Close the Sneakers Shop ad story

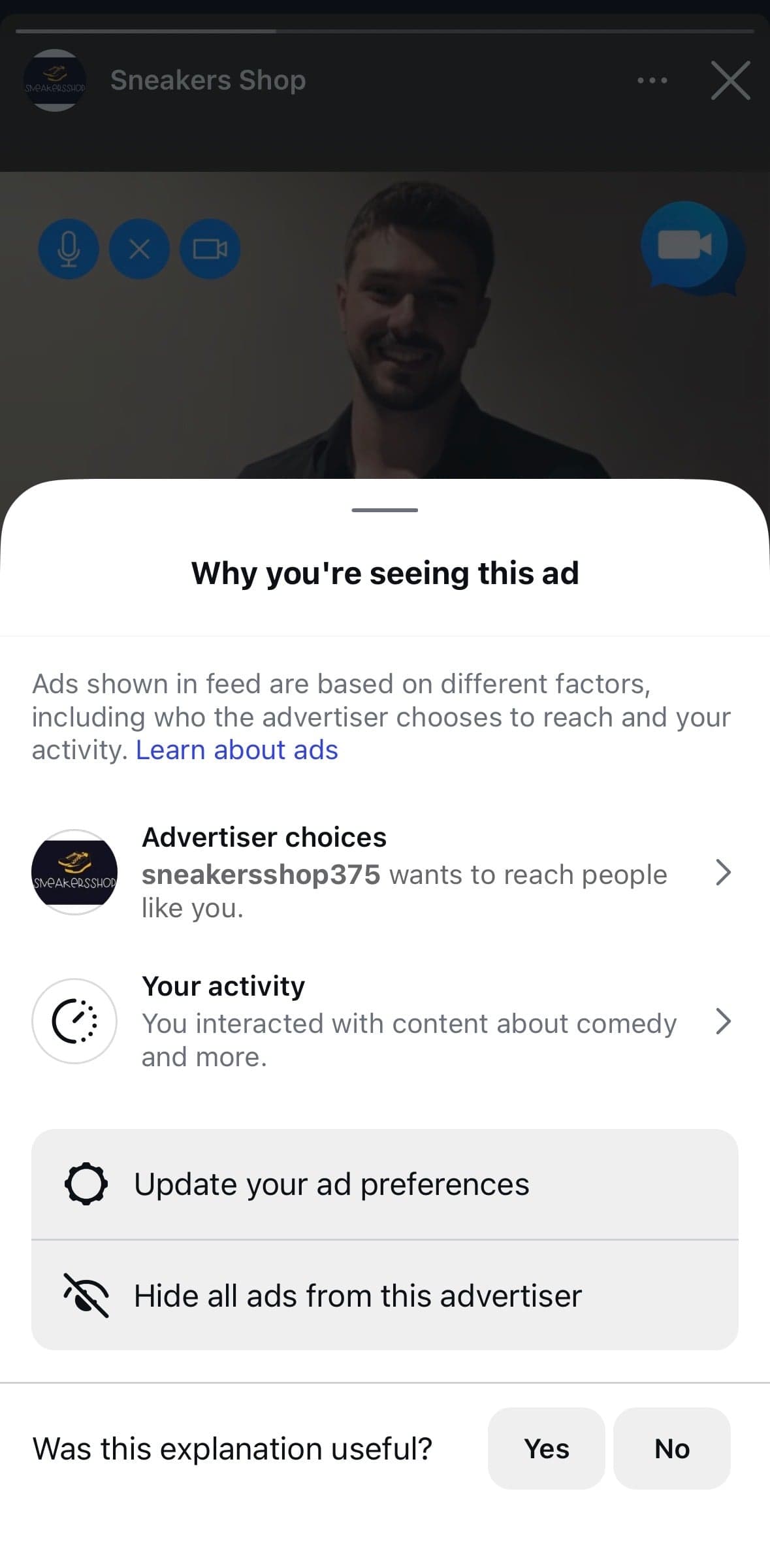coord(730,80)
